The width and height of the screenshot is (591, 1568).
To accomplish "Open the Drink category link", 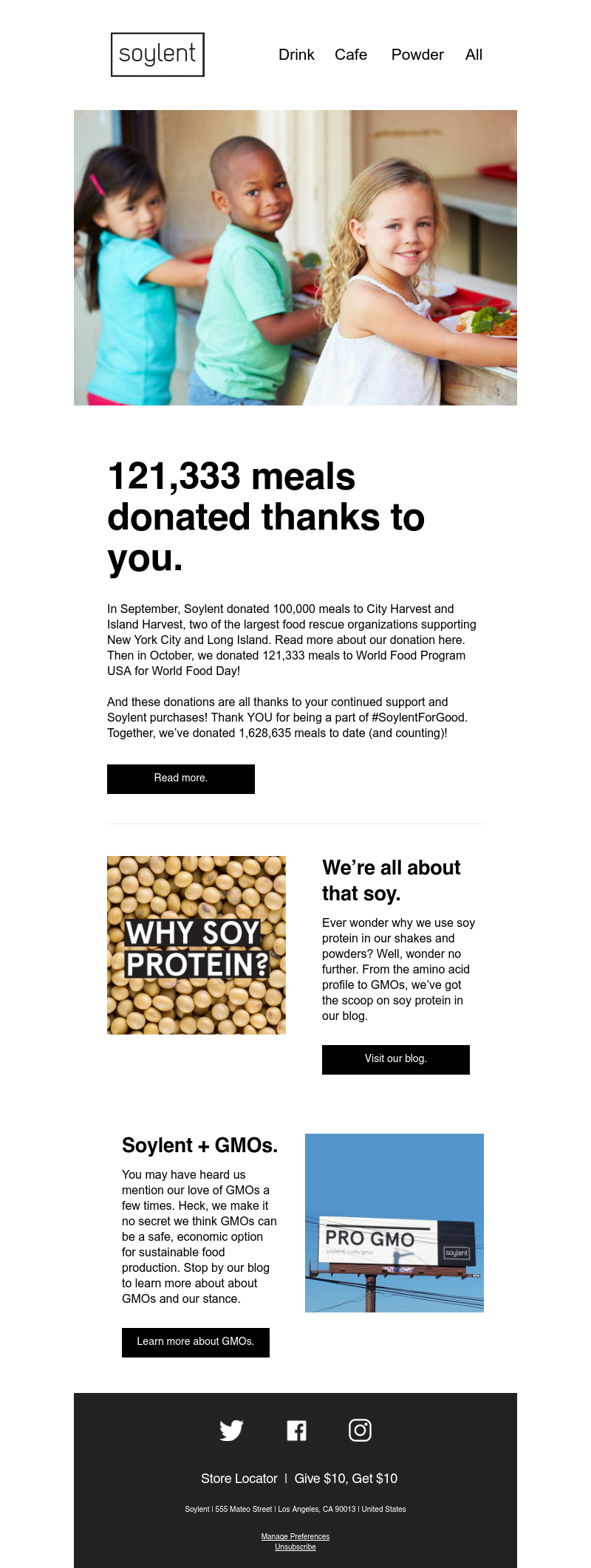I will point(296,55).
